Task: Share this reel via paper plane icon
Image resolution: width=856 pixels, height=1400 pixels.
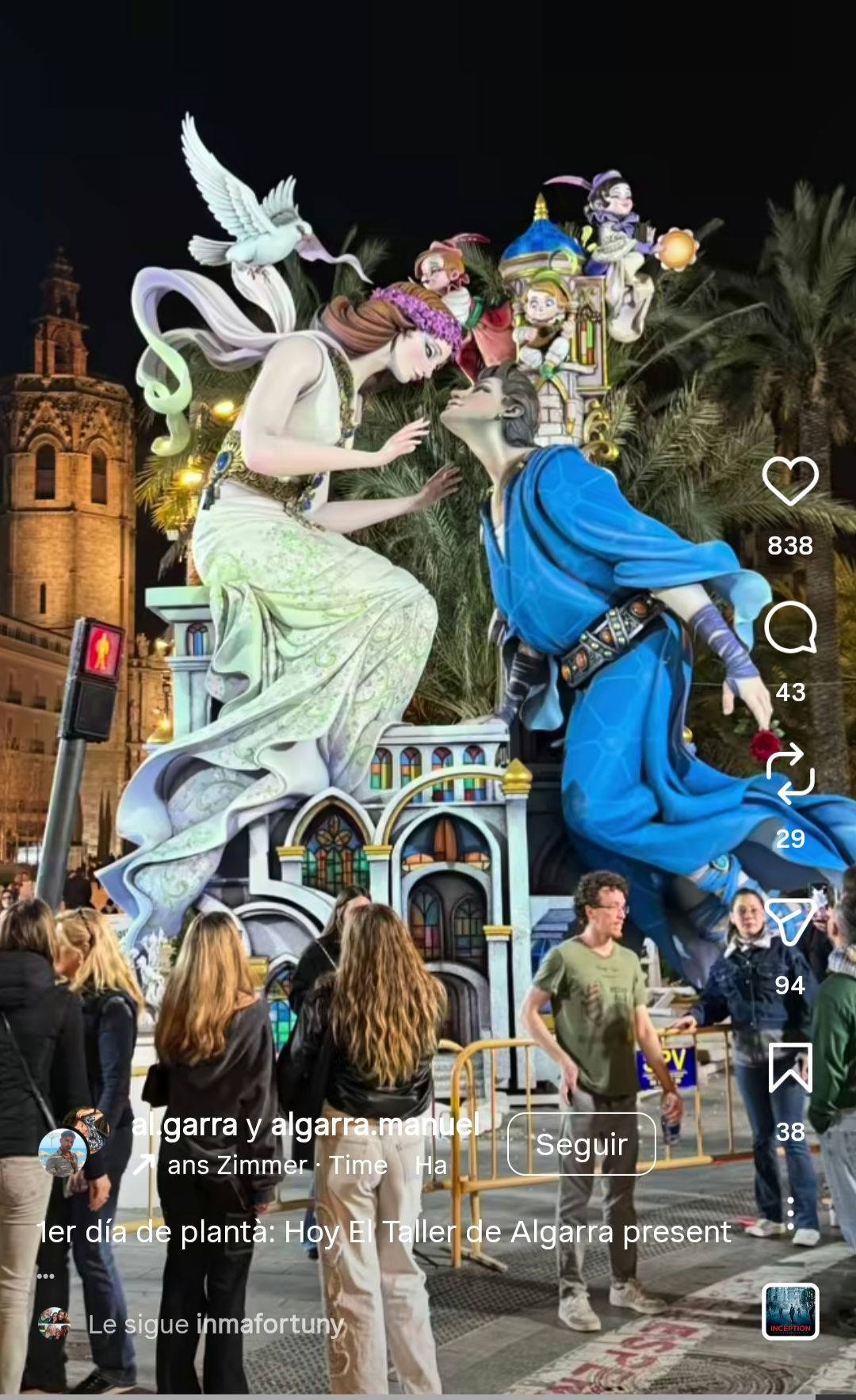Action: tap(790, 921)
